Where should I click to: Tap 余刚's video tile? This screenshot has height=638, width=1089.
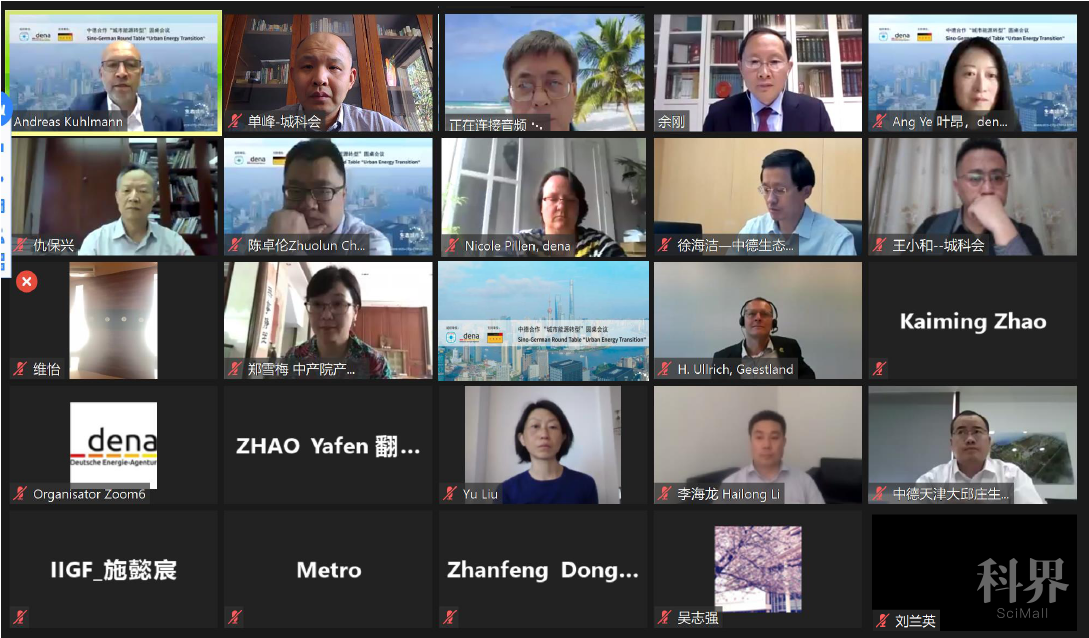click(x=757, y=72)
